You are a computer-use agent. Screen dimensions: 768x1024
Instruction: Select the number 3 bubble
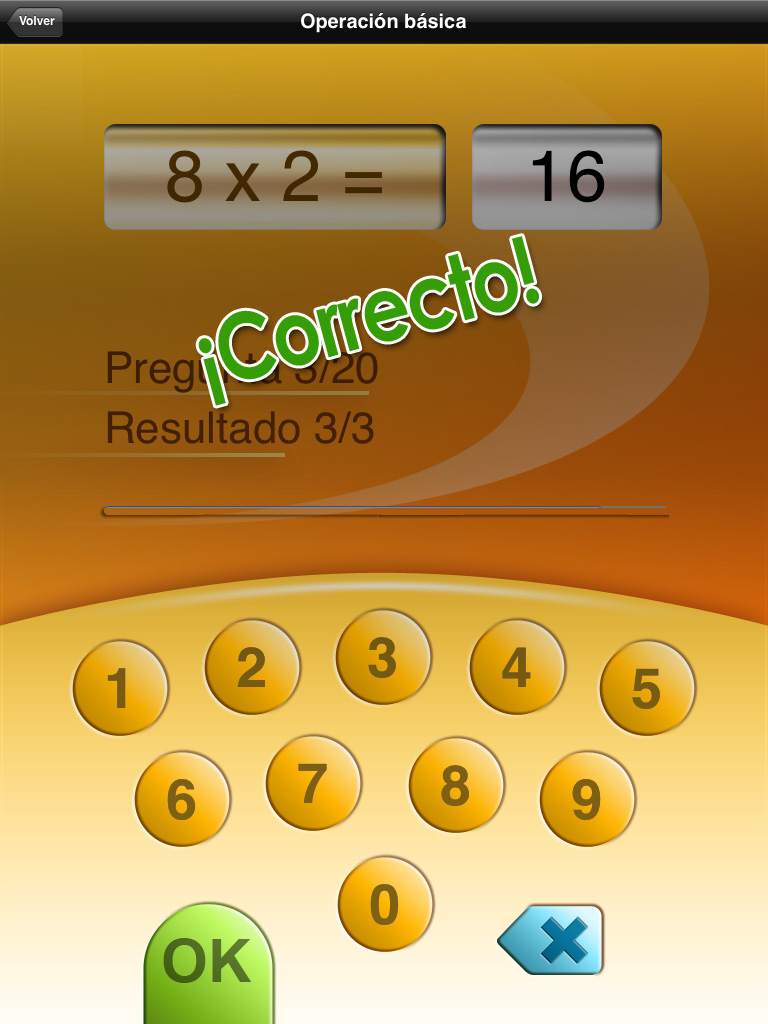(383, 657)
